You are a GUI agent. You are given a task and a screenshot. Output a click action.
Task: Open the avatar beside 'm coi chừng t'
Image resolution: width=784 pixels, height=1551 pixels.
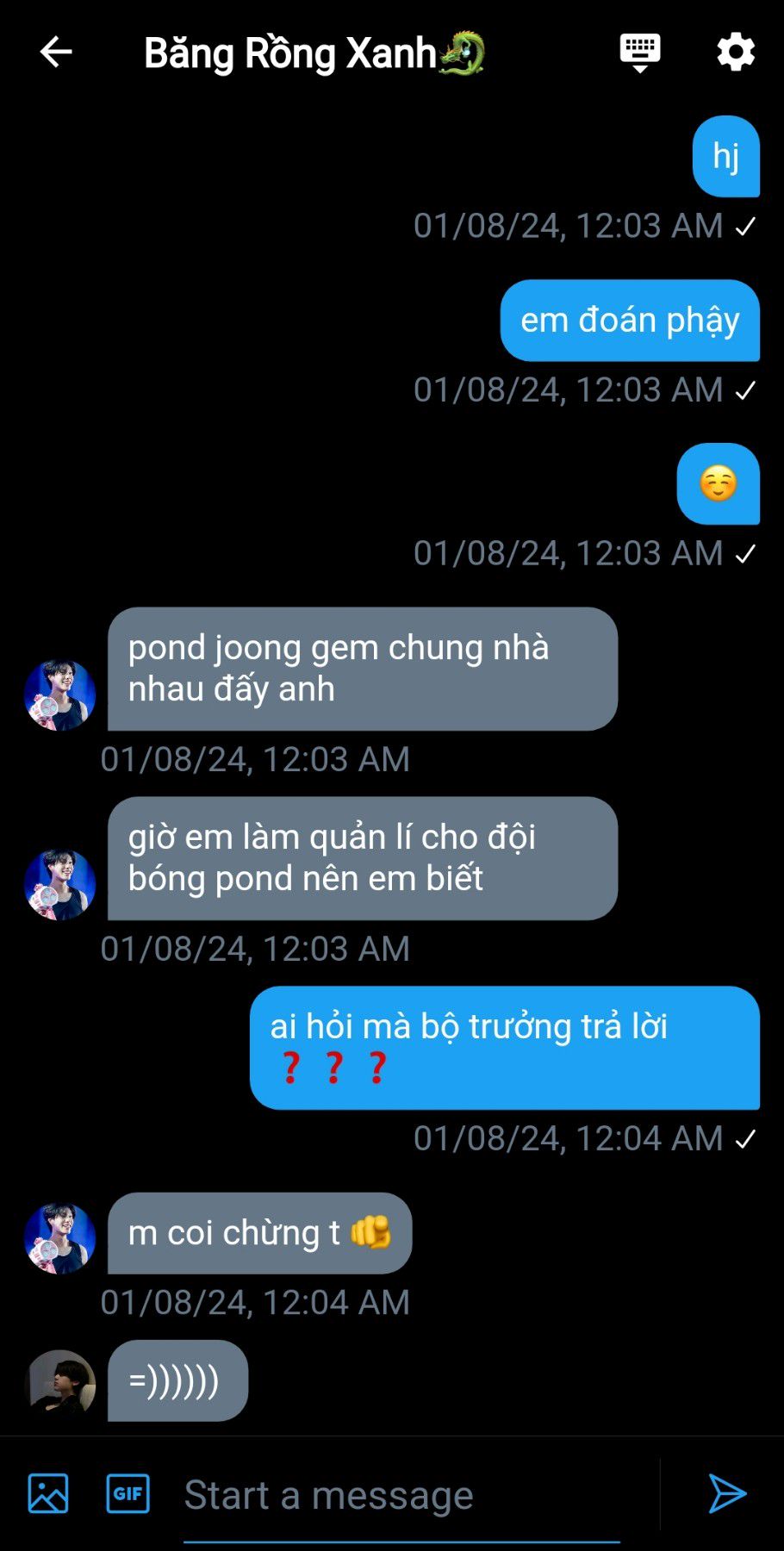pos(59,1238)
